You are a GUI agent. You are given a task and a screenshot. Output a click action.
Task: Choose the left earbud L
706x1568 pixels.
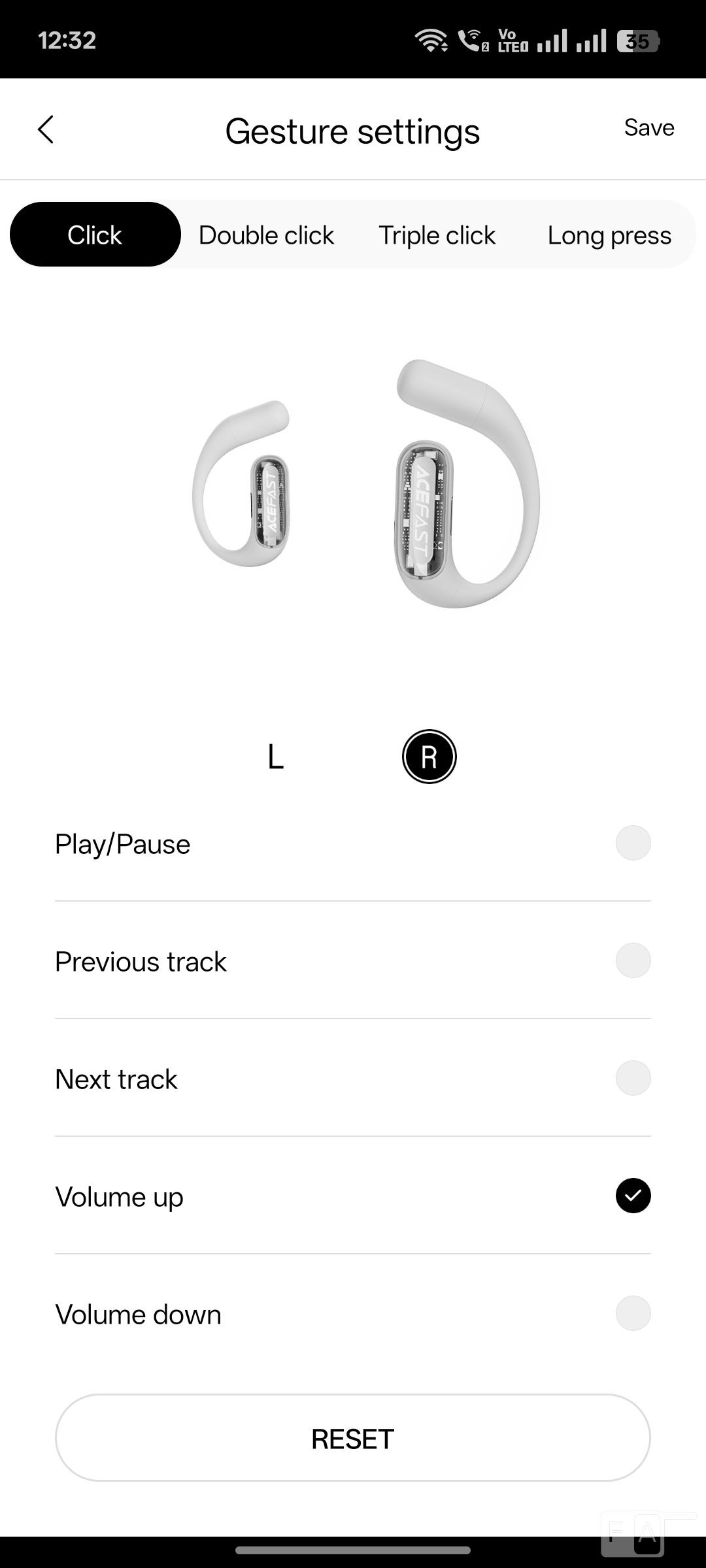[x=276, y=757]
